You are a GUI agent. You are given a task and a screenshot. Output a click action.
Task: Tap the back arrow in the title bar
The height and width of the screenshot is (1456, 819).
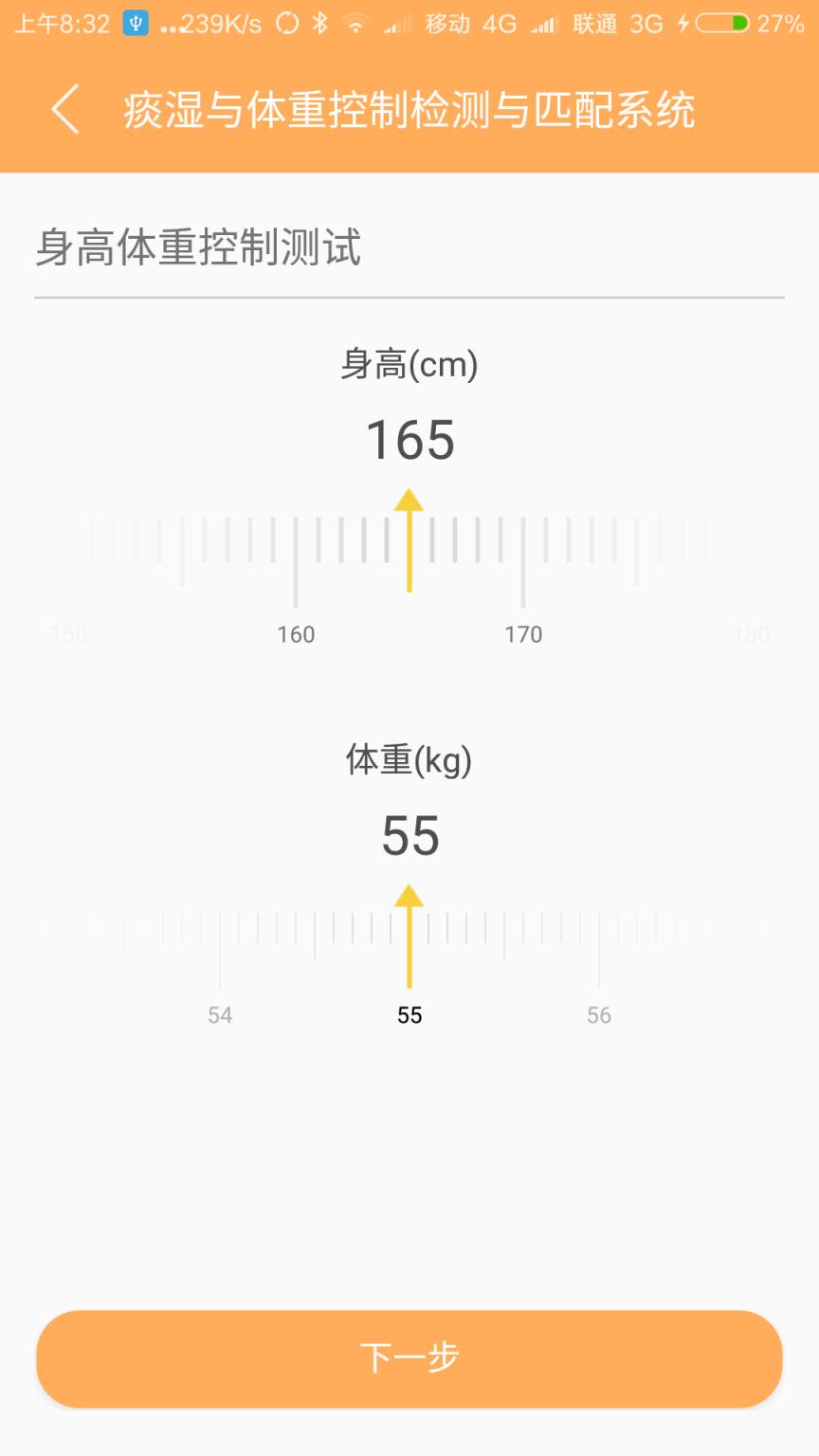click(x=64, y=109)
